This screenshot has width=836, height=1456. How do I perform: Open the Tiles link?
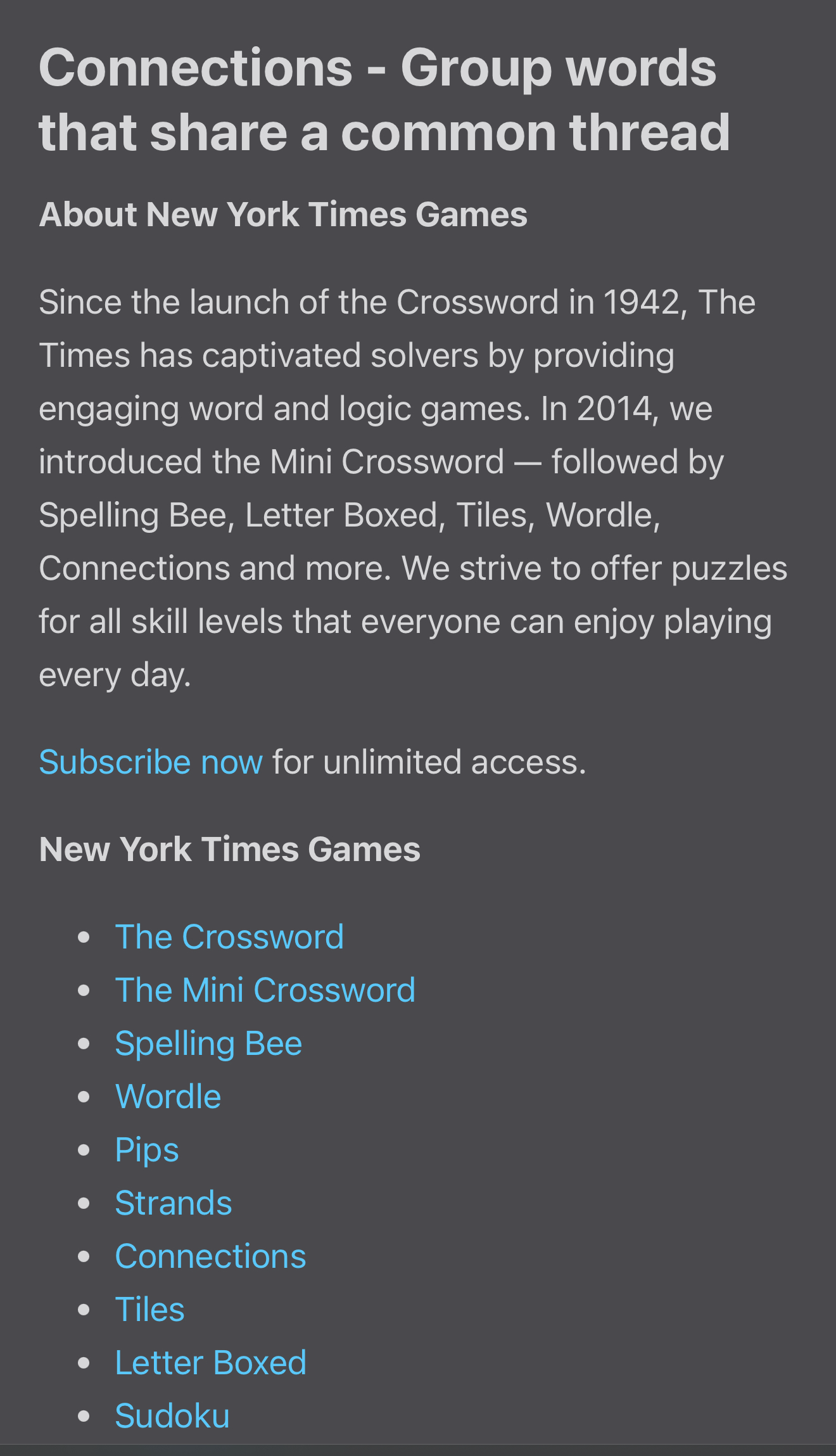[149, 1310]
